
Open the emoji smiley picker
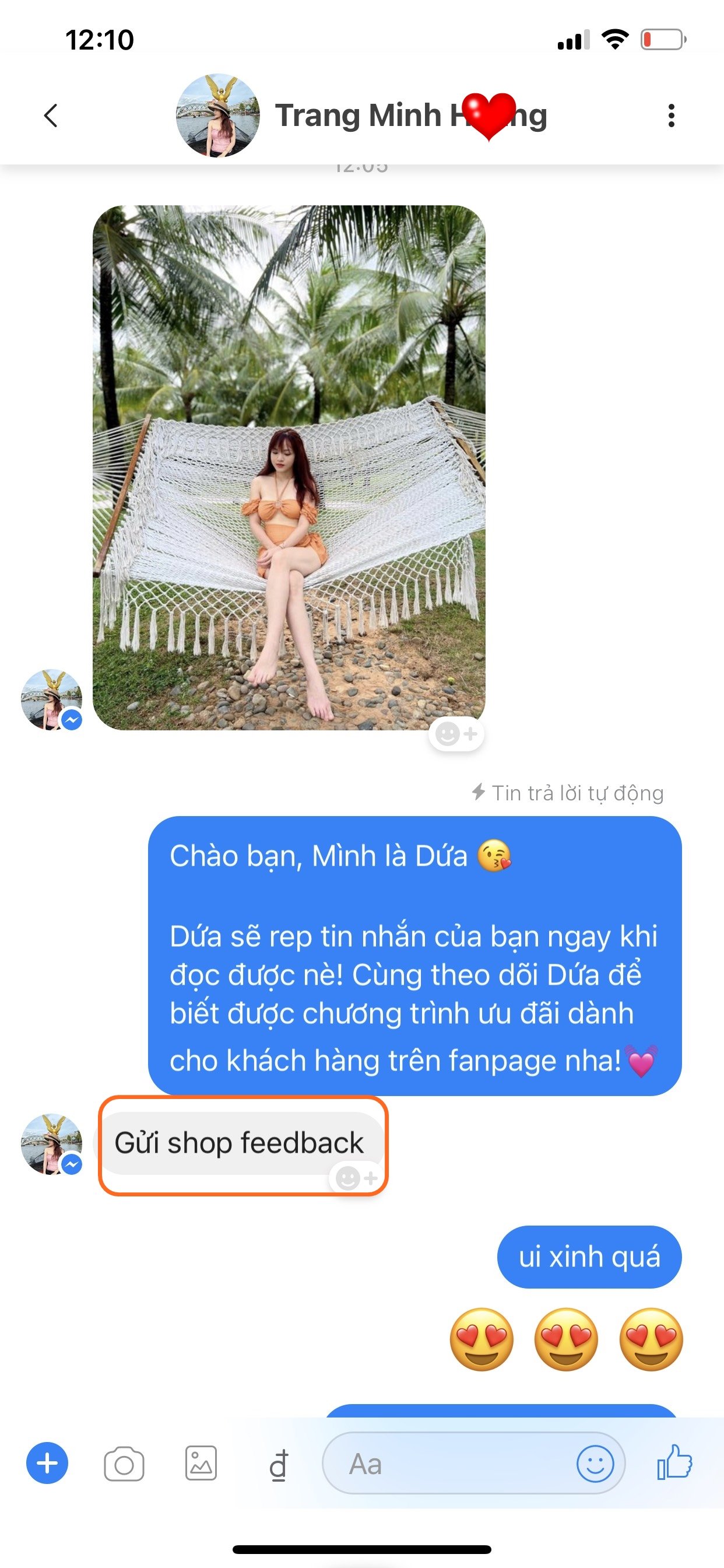[x=595, y=1464]
